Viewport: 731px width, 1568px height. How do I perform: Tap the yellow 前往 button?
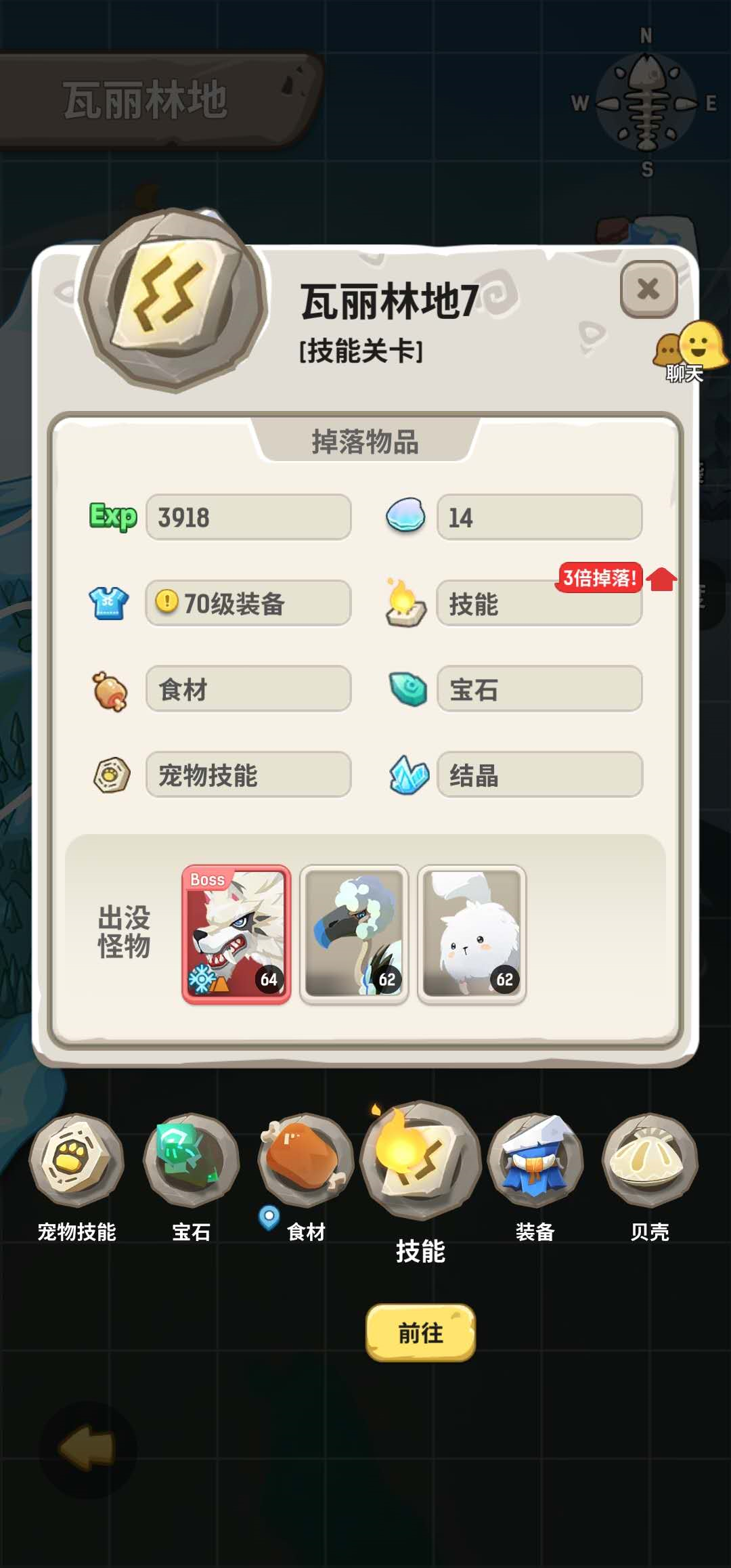point(420,1332)
